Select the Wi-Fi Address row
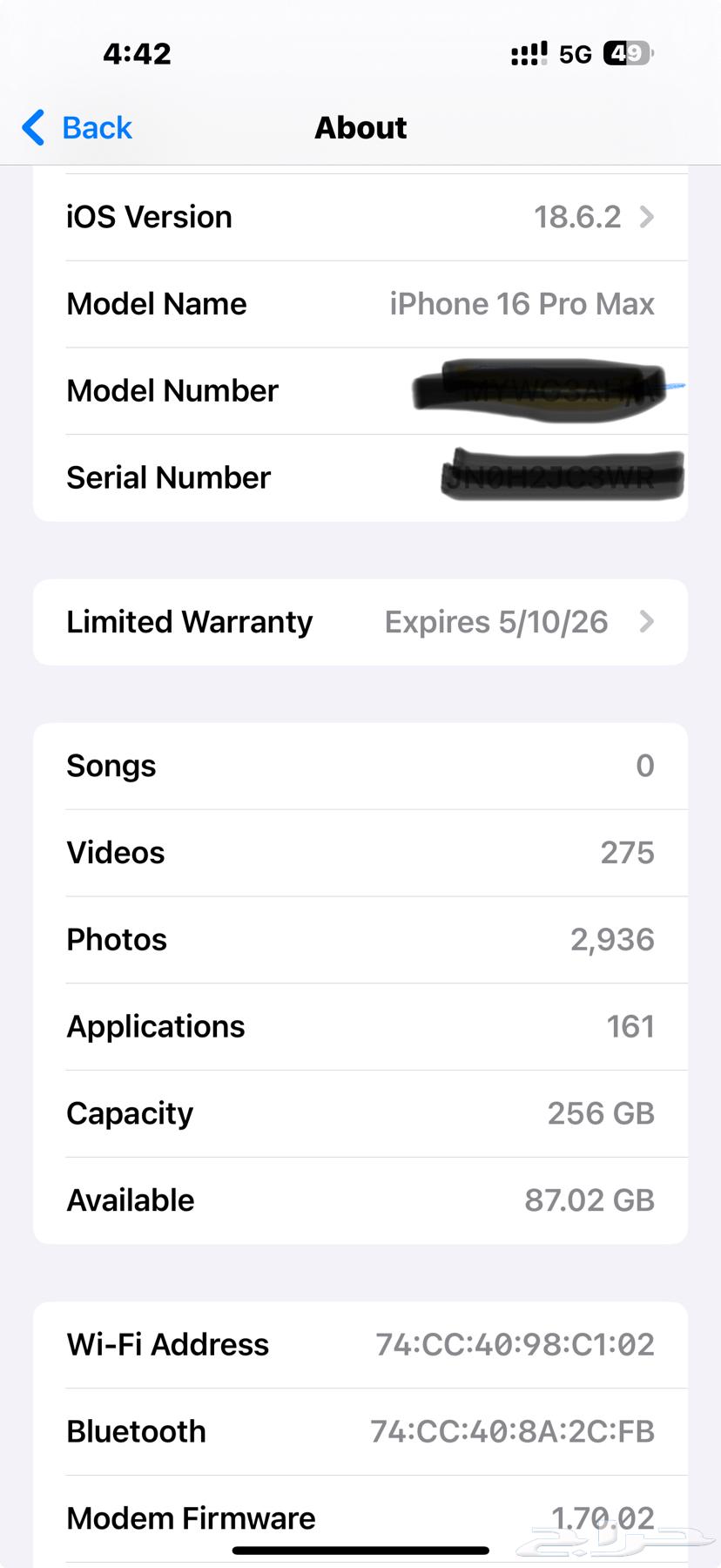721x1568 pixels. [360, 1344]
